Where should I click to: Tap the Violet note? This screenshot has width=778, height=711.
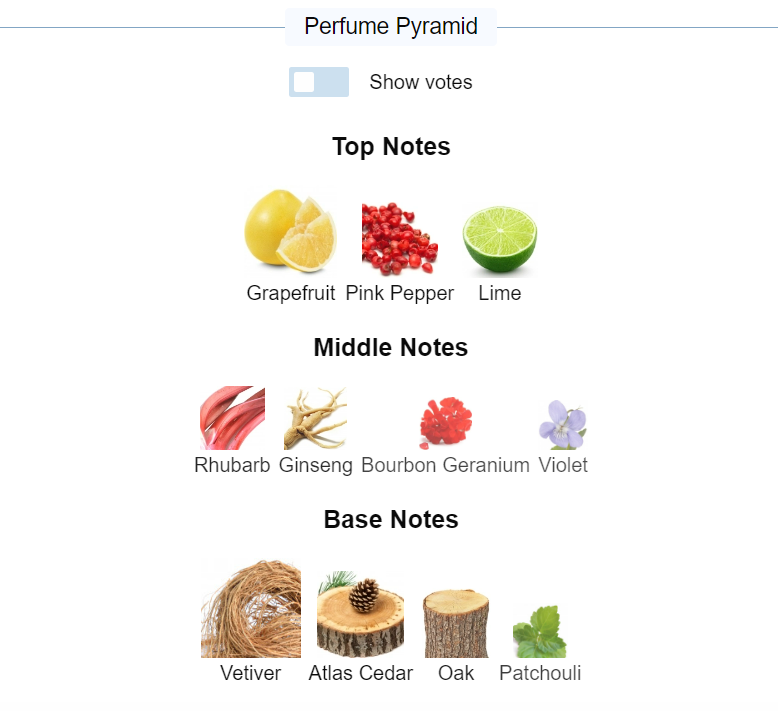tap(562, 425)
